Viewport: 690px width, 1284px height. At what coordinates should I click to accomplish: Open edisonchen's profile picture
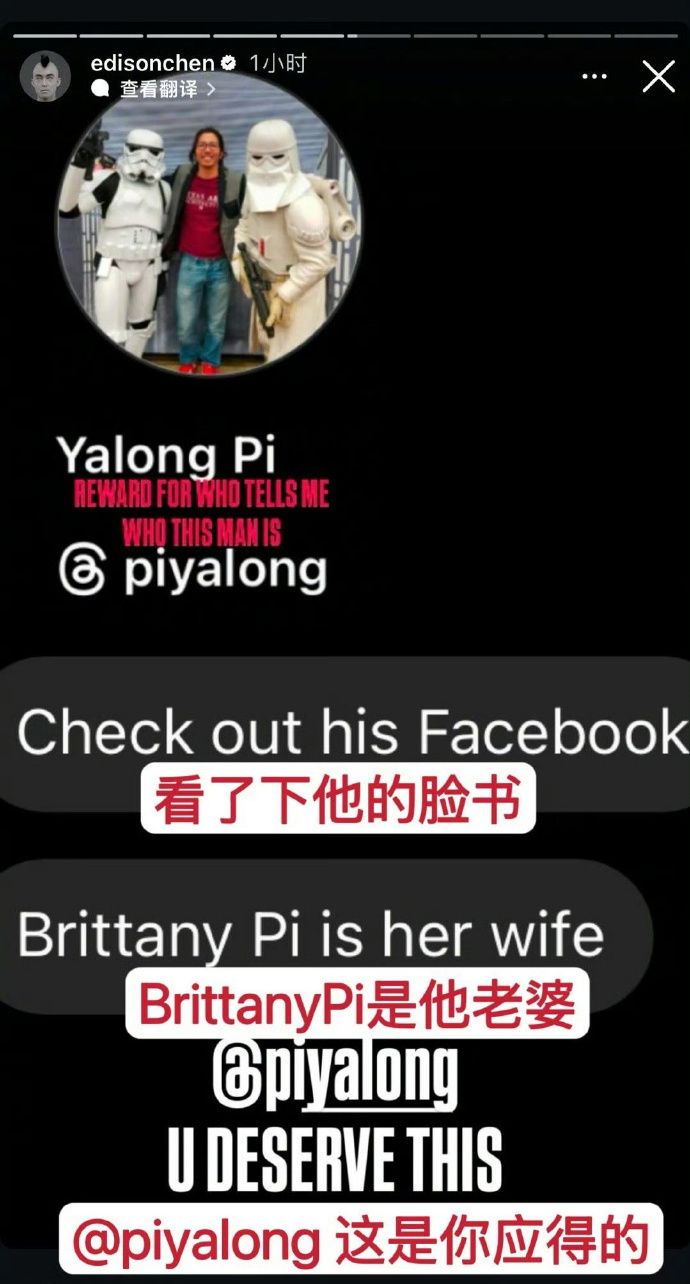pos(46,76)
